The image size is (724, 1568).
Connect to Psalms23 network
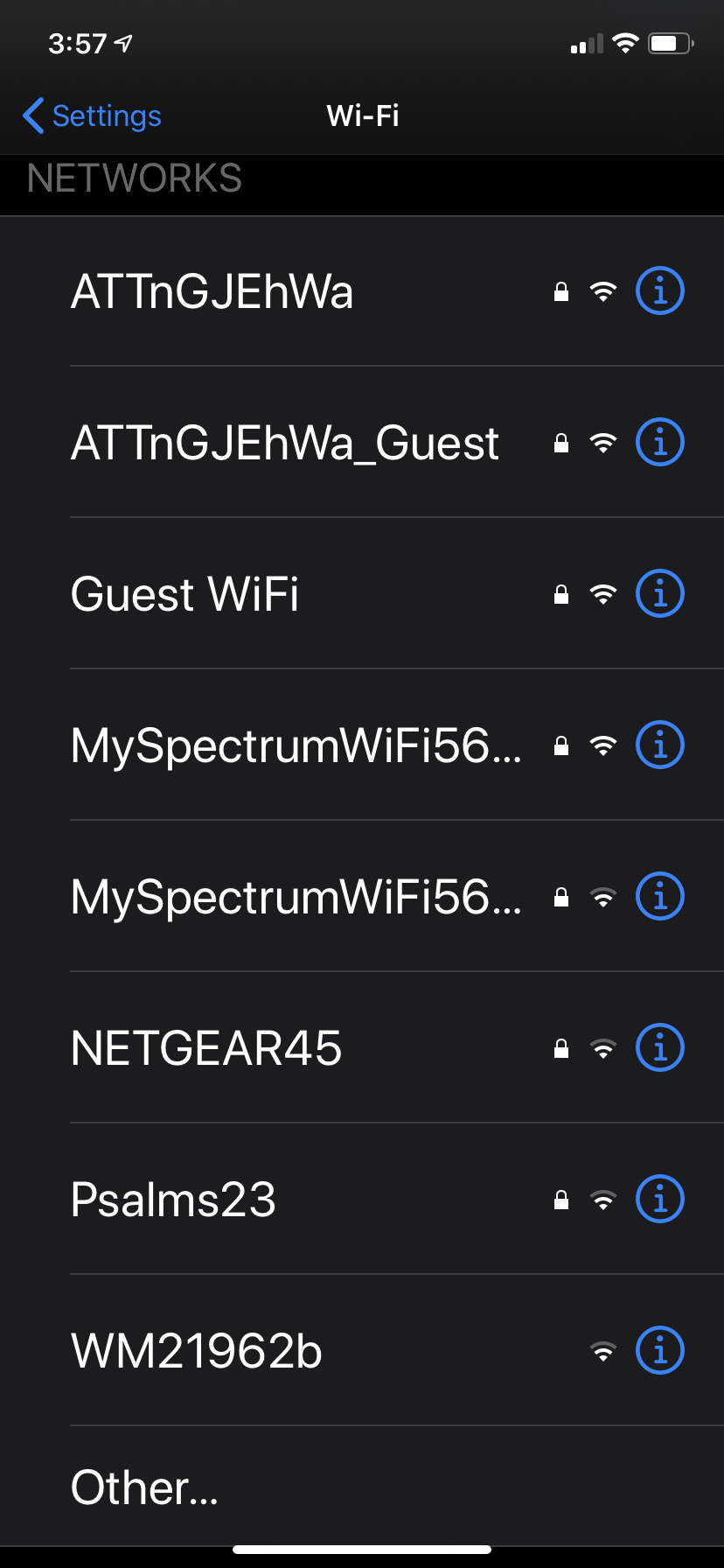tap(362, 1200)
